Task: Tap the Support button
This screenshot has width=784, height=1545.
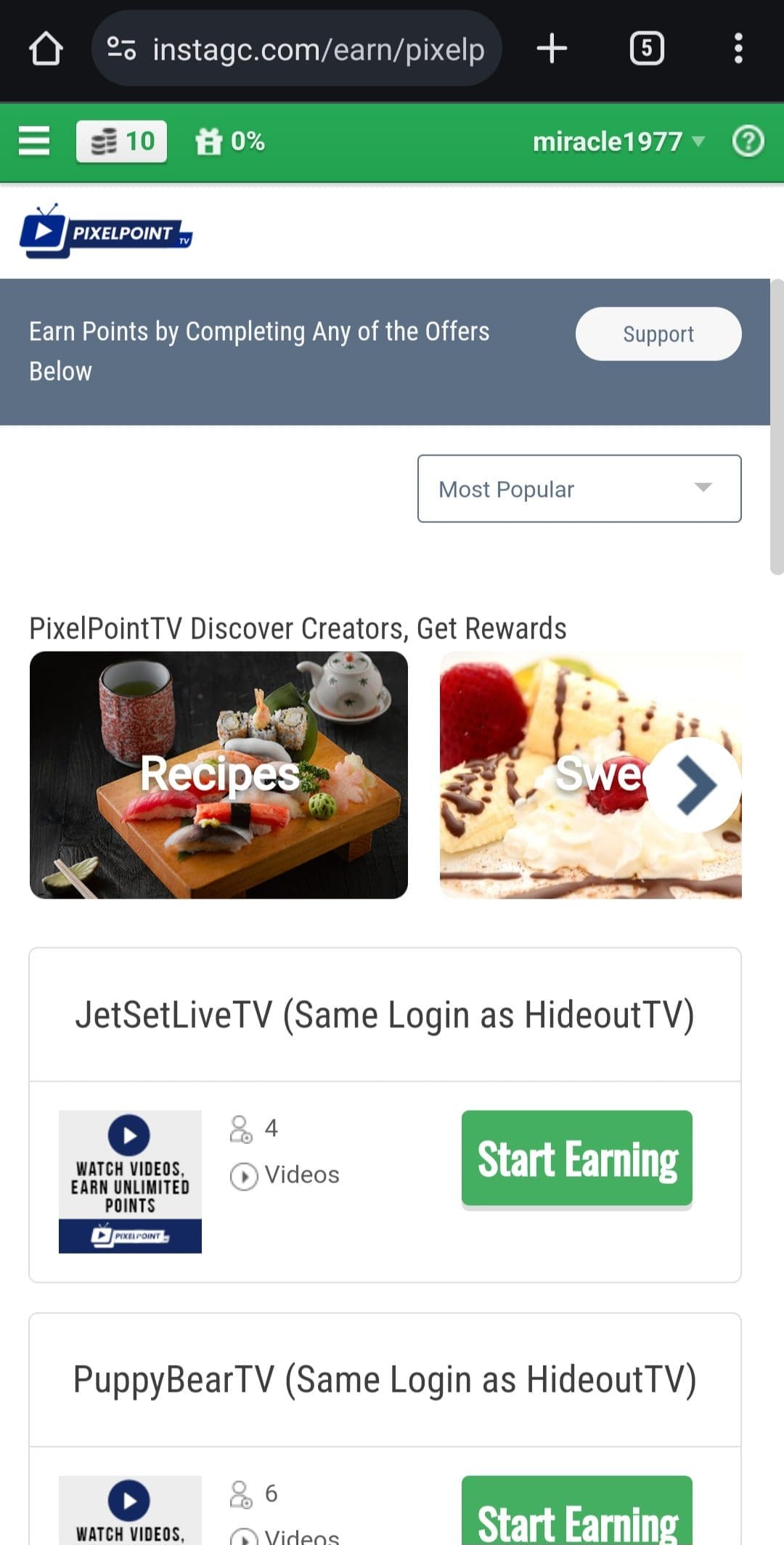Action: (658, 334)
